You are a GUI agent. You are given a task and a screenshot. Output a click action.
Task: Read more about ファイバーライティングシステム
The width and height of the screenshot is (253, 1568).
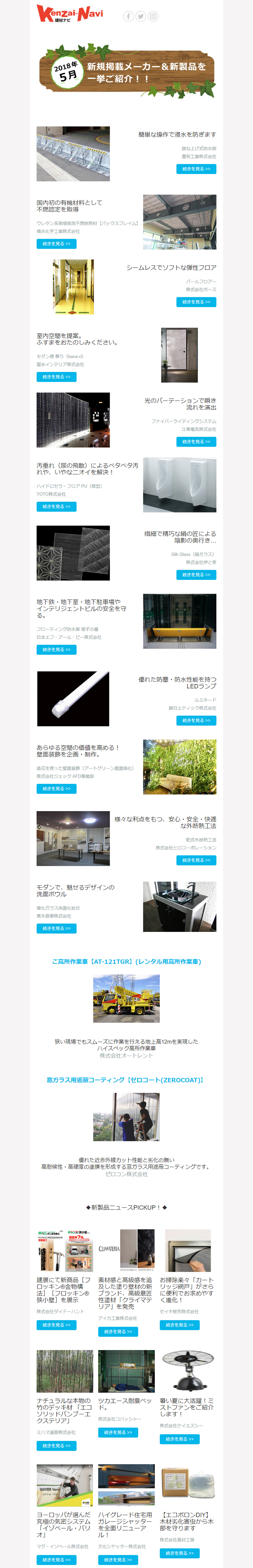click(196, 442)
